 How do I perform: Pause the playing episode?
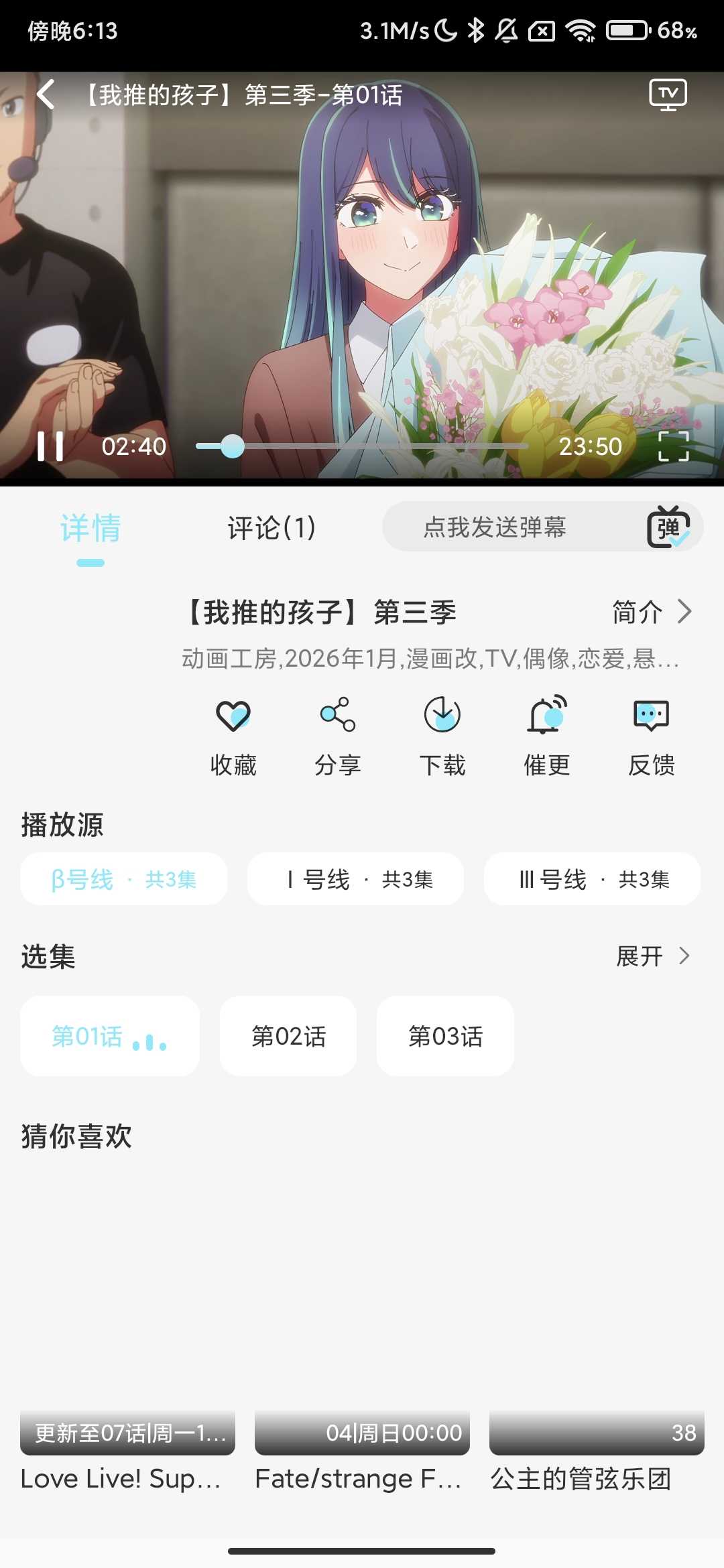point(50,446)
